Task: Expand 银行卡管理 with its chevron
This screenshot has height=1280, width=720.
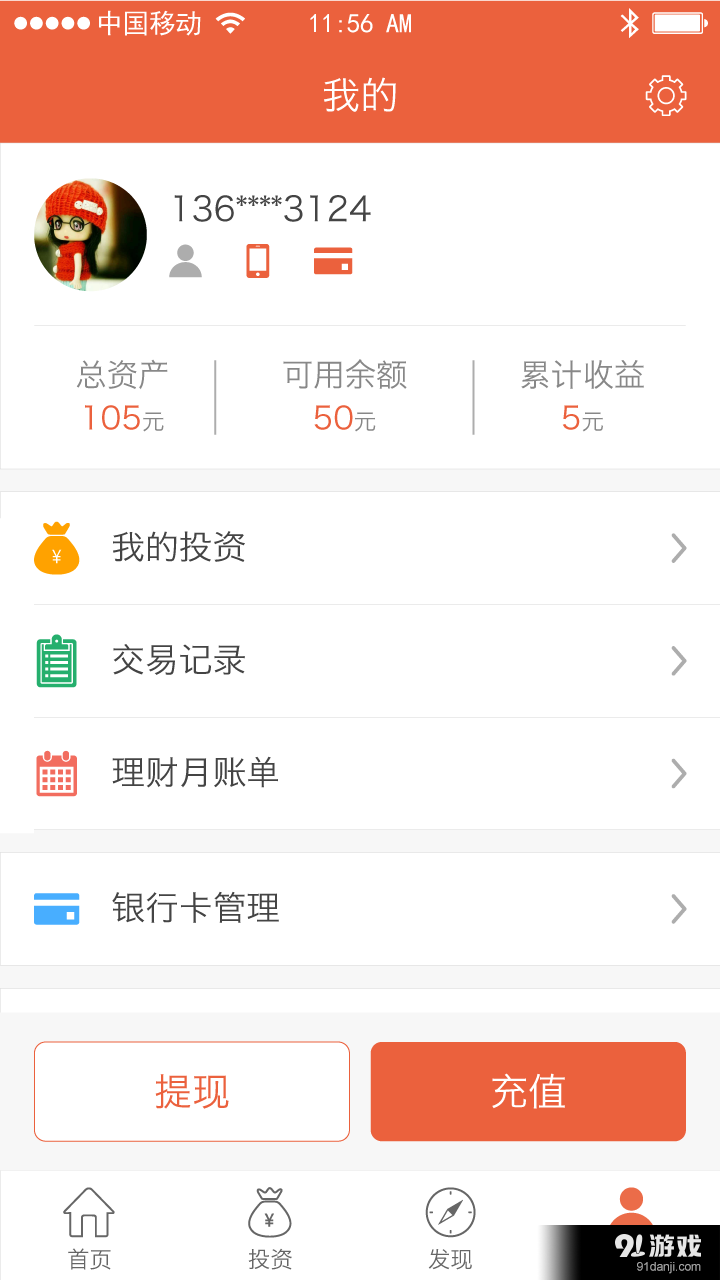Action: [679, 908]
